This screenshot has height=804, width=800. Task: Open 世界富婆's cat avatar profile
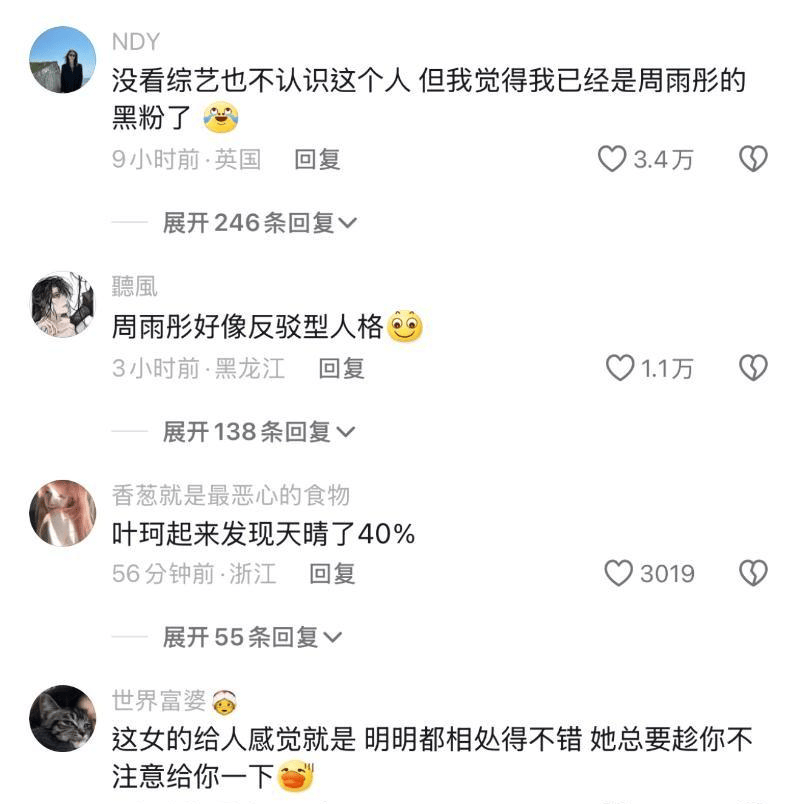[63, 718]
